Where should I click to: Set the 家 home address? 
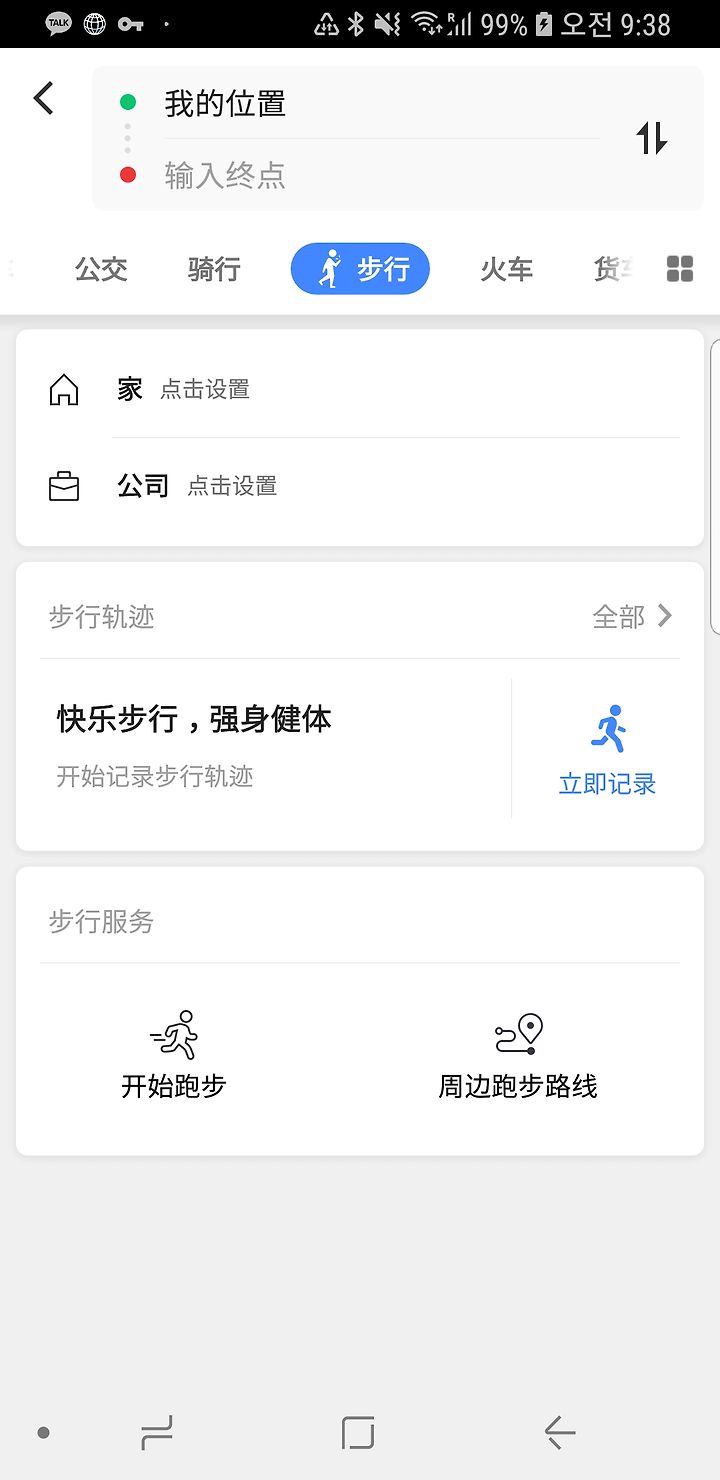tap(360, 389)
